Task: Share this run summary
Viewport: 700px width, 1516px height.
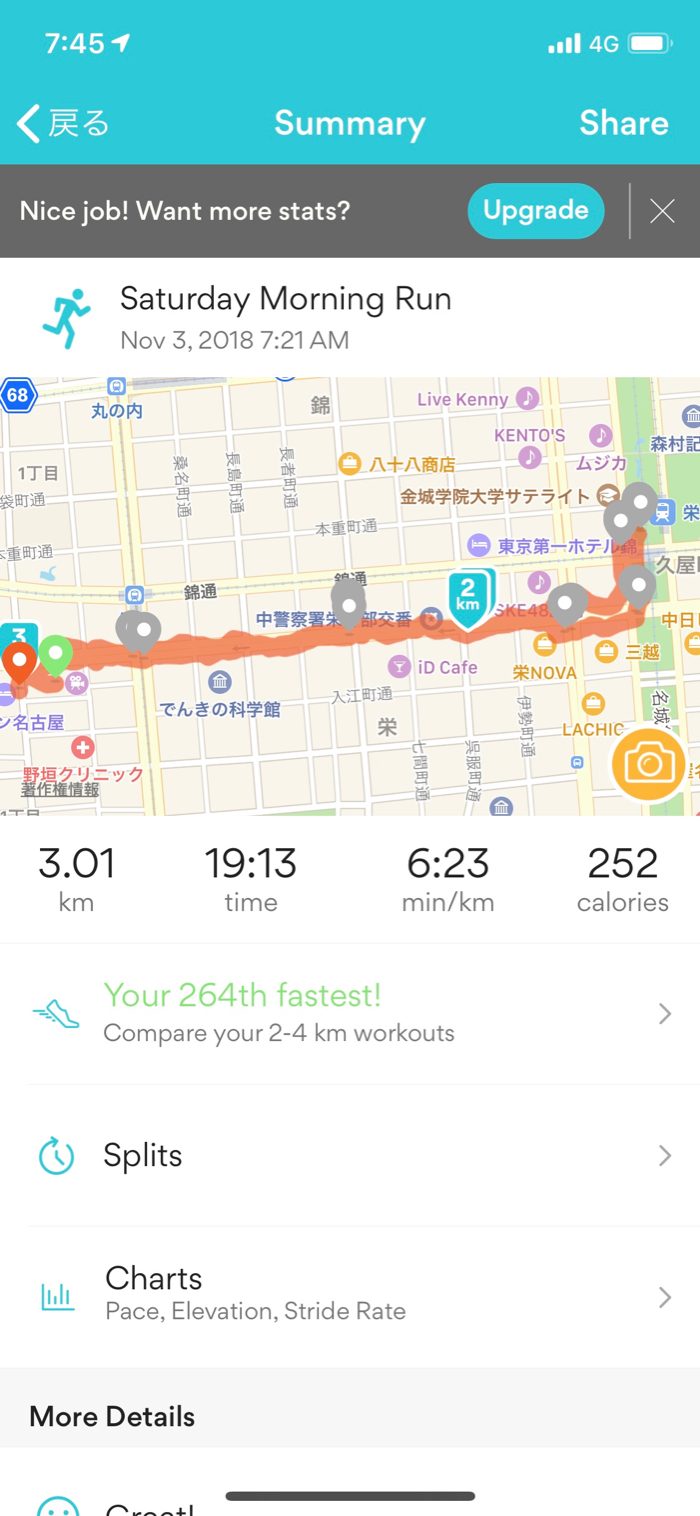Action: point(623,123)
